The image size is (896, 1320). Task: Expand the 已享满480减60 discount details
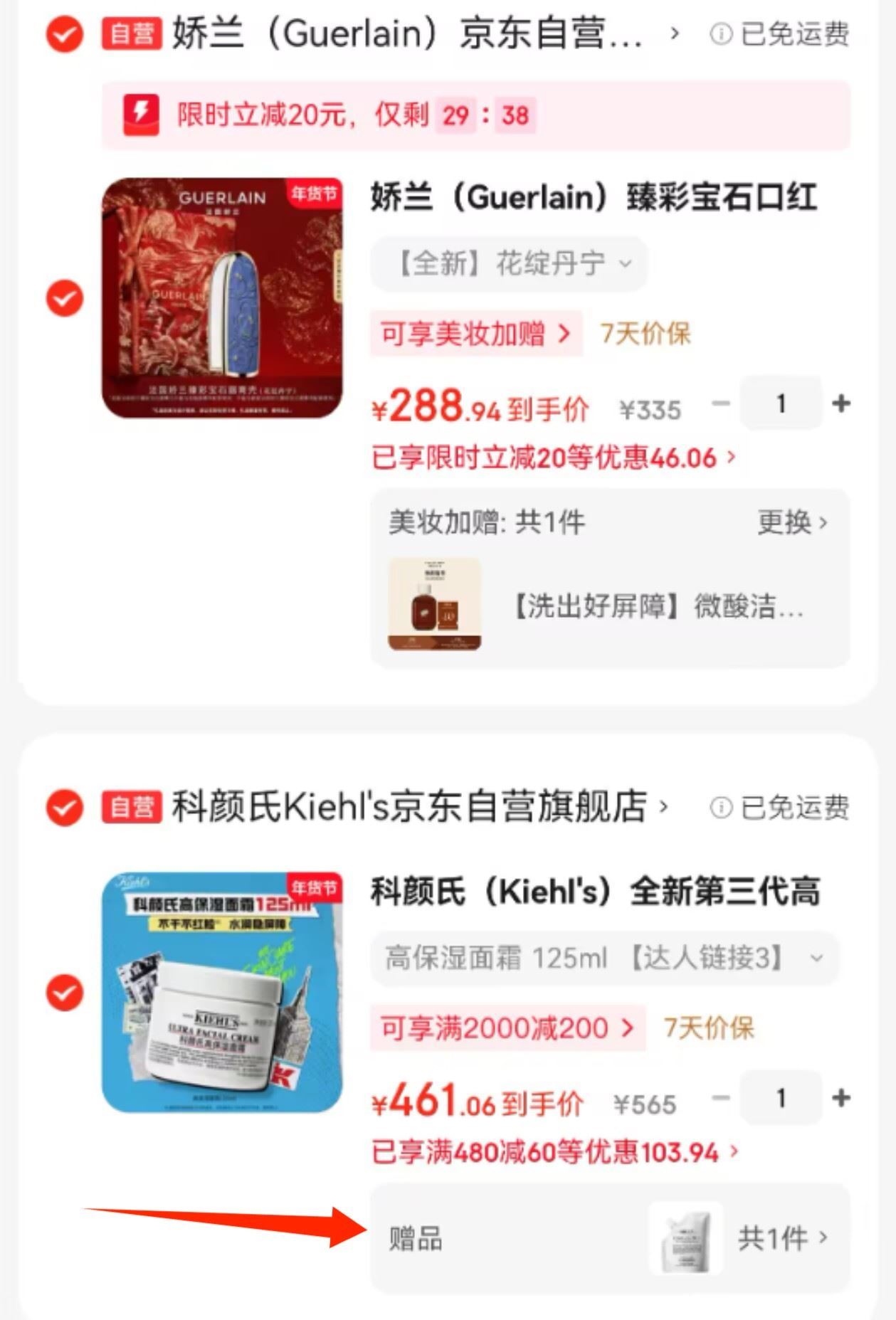554,1152
